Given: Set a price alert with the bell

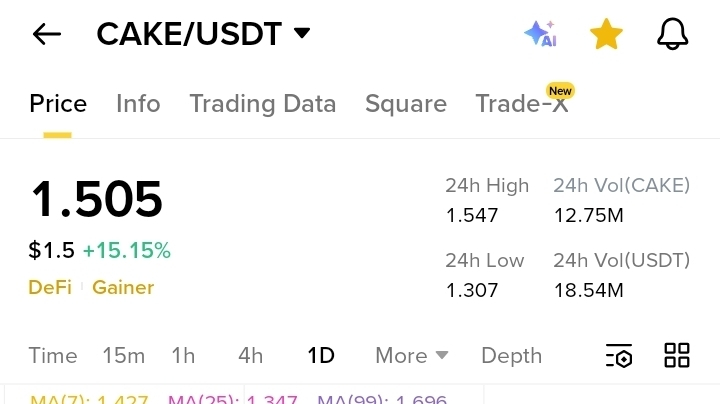Looking at the screenshot, I should pos(673,34).
